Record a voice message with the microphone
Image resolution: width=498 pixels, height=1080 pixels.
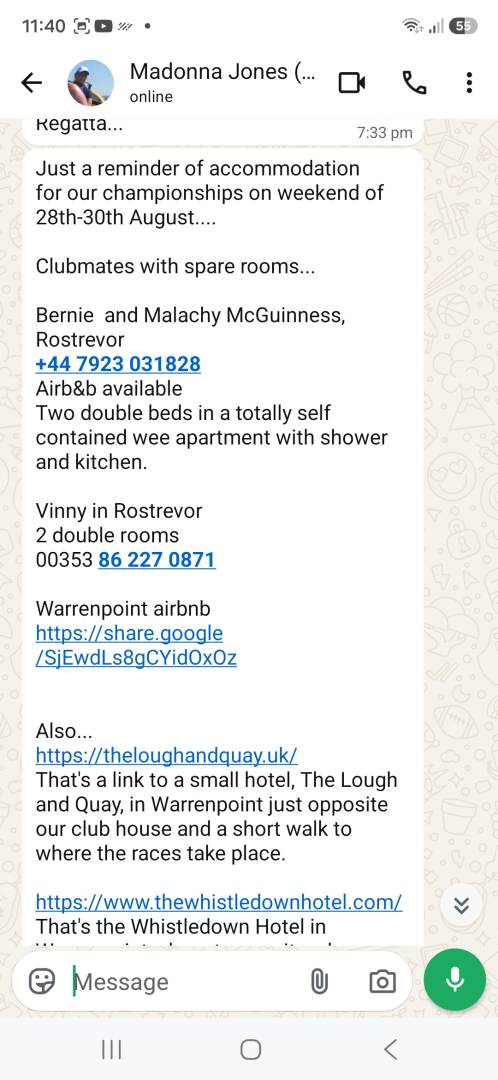click(455, 979)
